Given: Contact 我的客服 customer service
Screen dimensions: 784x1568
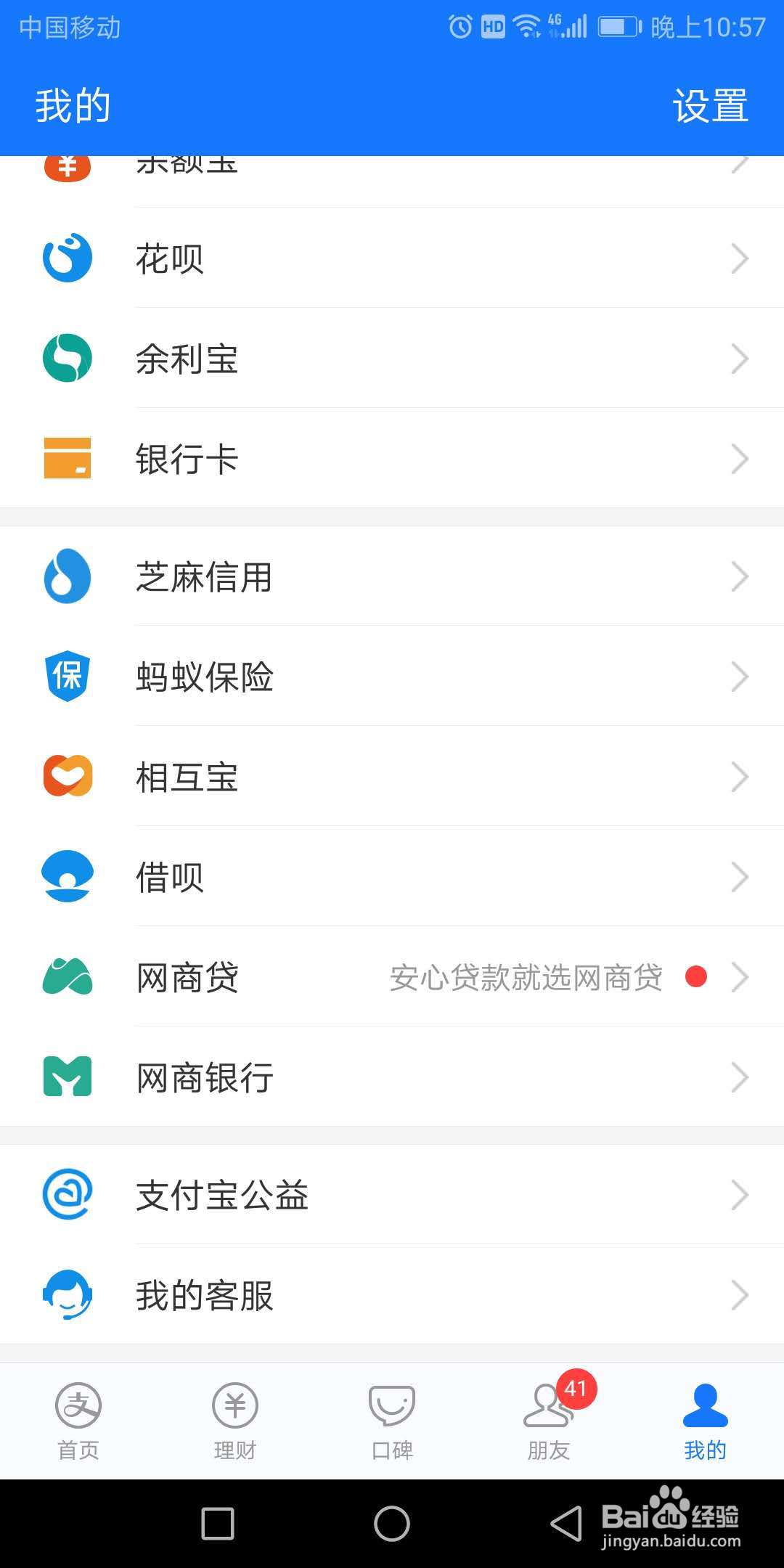Looking at the screenshot, I should point(392,1294).
